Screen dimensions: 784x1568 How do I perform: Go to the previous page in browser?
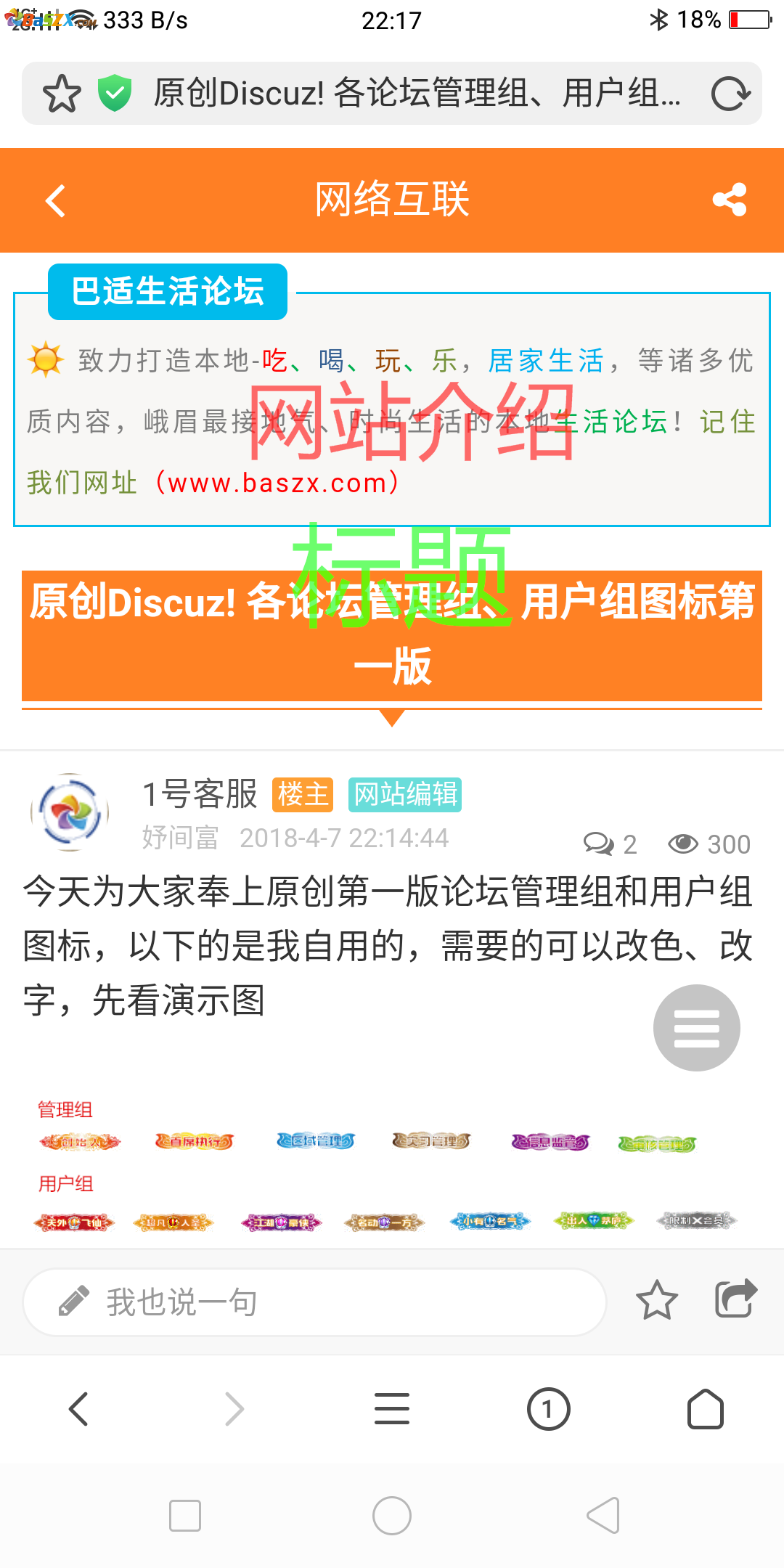(78, 1409)
